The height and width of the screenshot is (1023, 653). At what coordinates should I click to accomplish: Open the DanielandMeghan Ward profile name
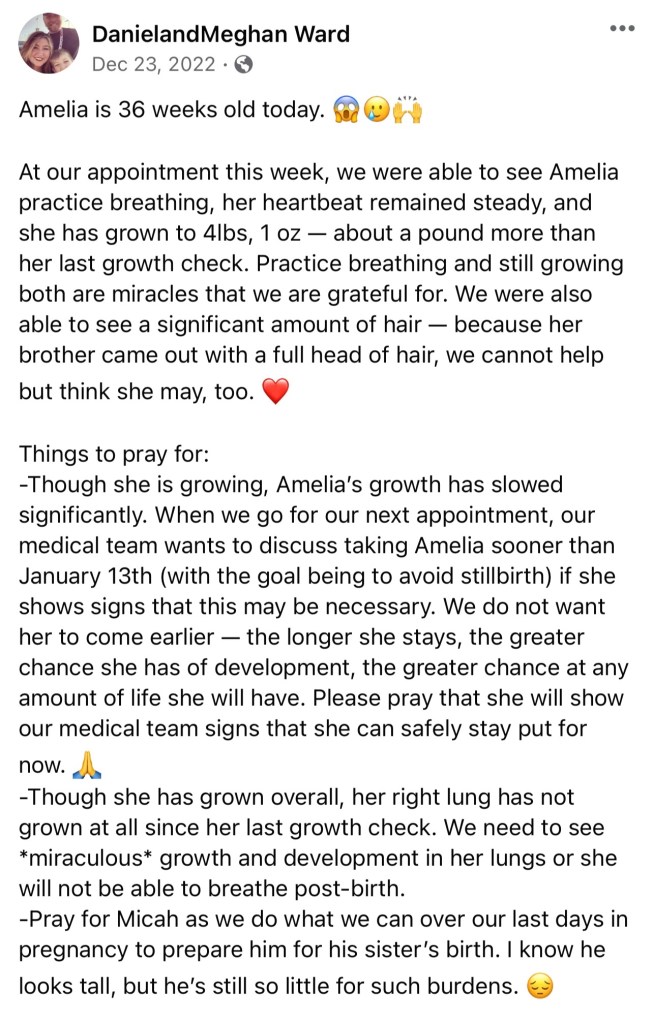pyautogui.click(x=221, y=34)
